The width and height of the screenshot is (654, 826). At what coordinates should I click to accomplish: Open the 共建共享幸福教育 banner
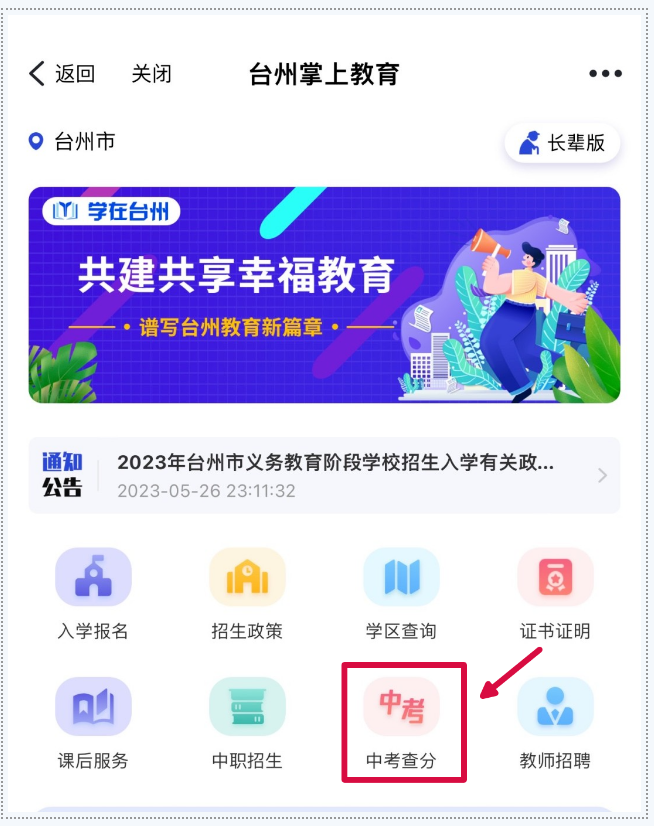coord(324,295)
